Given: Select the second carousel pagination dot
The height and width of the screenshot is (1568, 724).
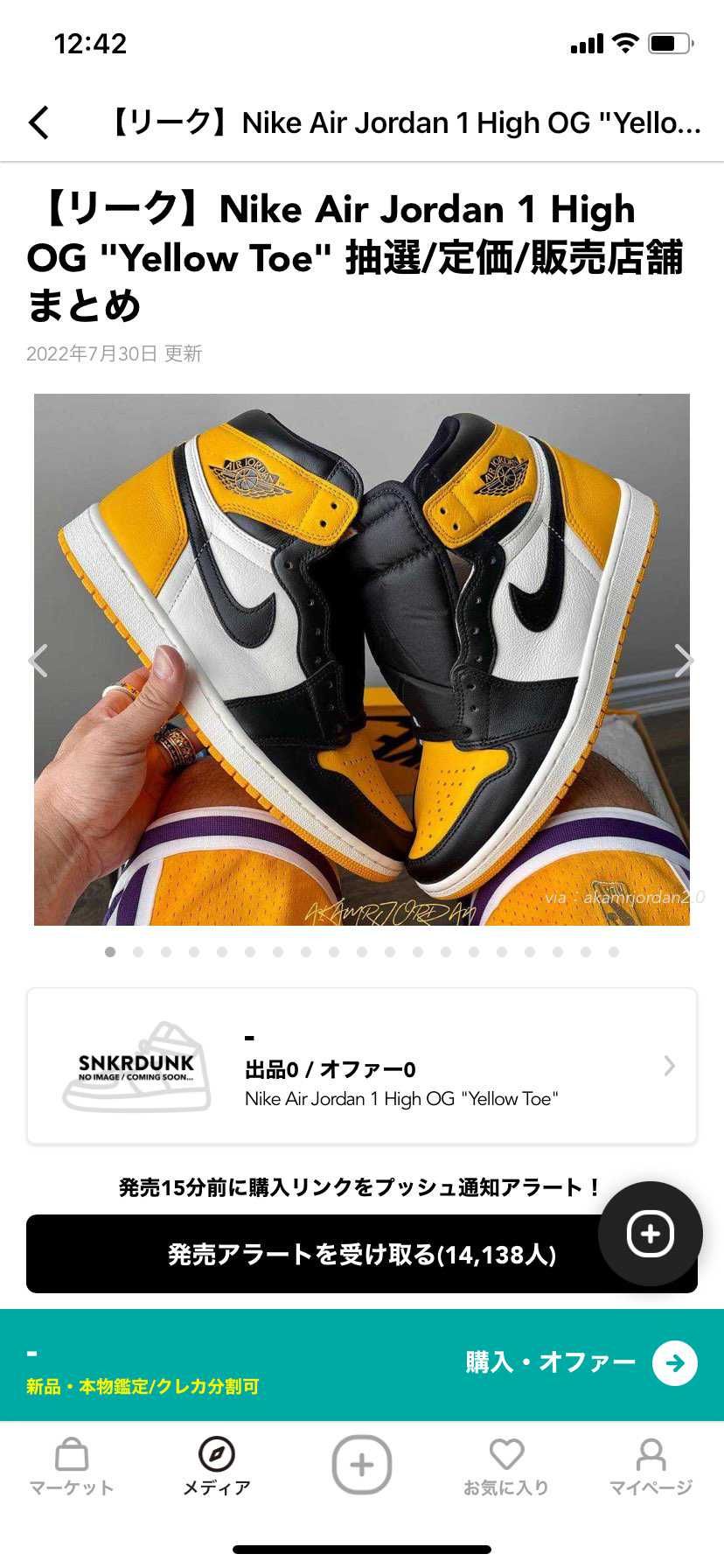Looking at the screenshot, I should [x=137, y=951].
